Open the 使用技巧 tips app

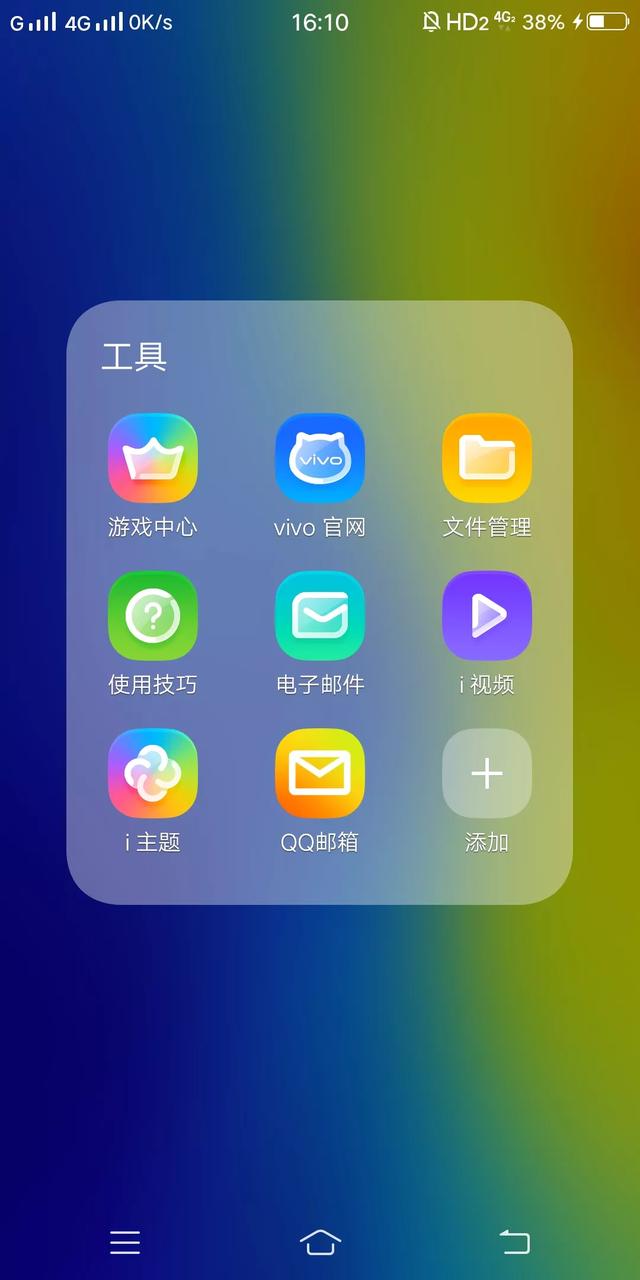[152, 616]
